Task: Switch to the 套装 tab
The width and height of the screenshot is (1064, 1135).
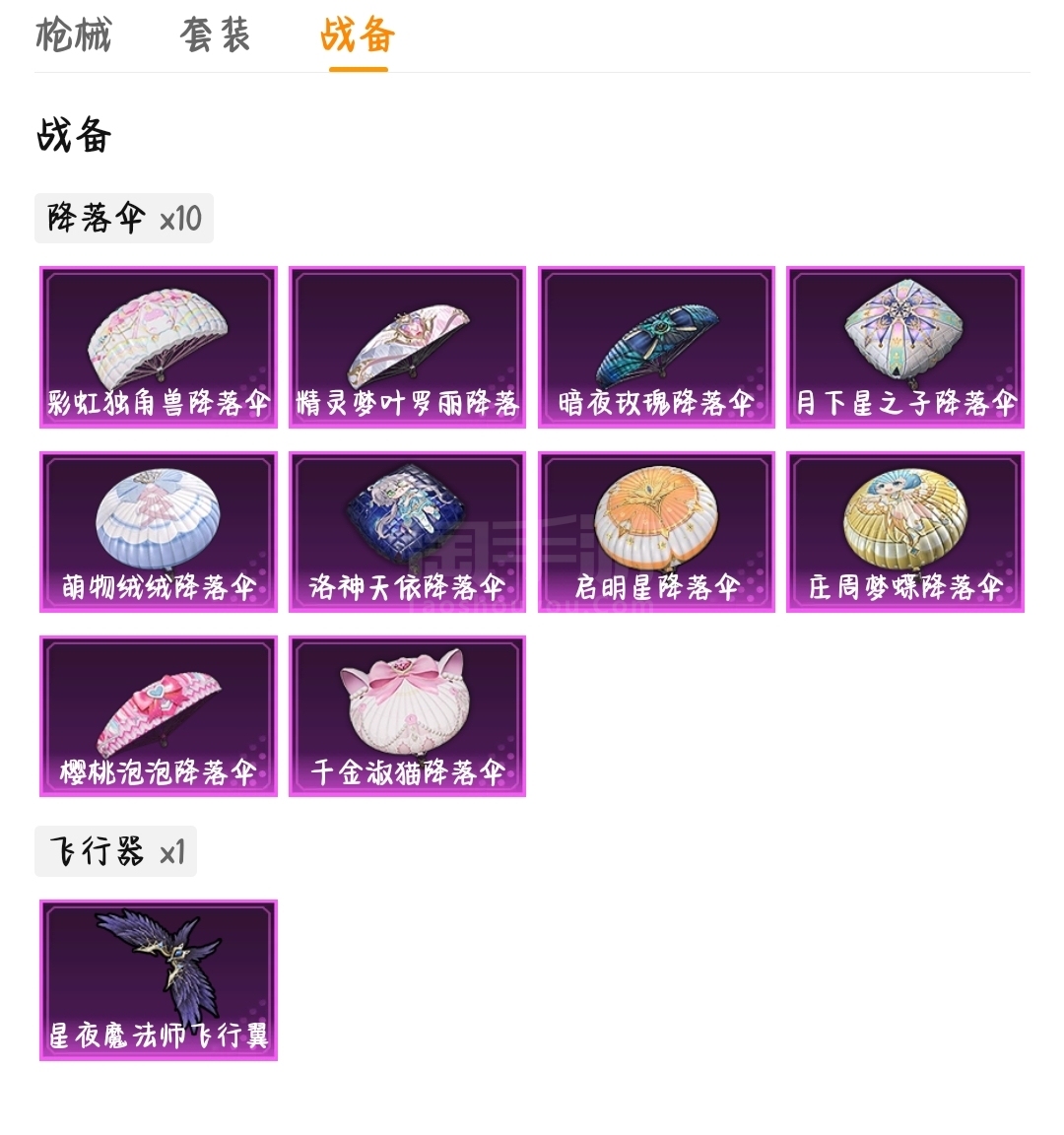Action: 215,36
